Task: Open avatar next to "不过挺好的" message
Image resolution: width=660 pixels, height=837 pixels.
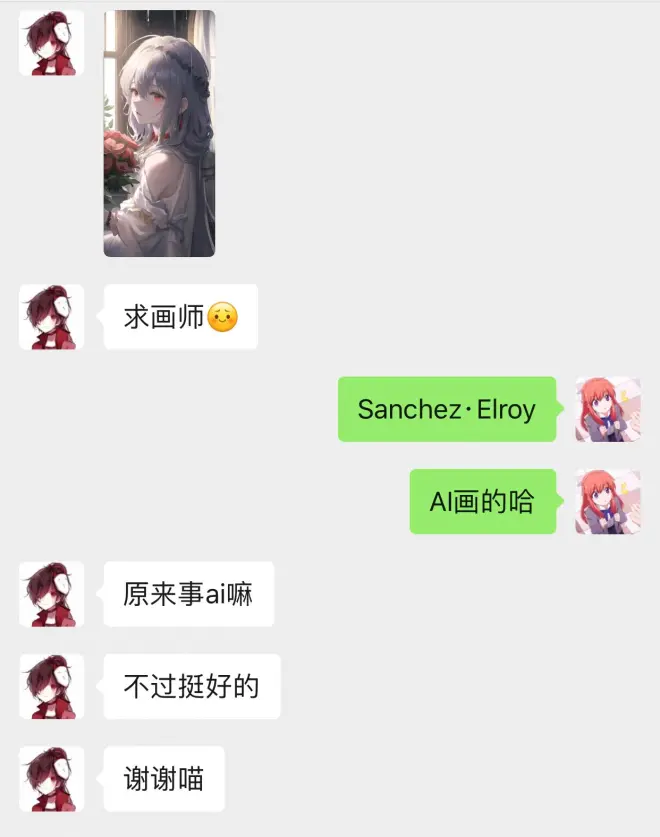Action: click(x=51, y=686)
